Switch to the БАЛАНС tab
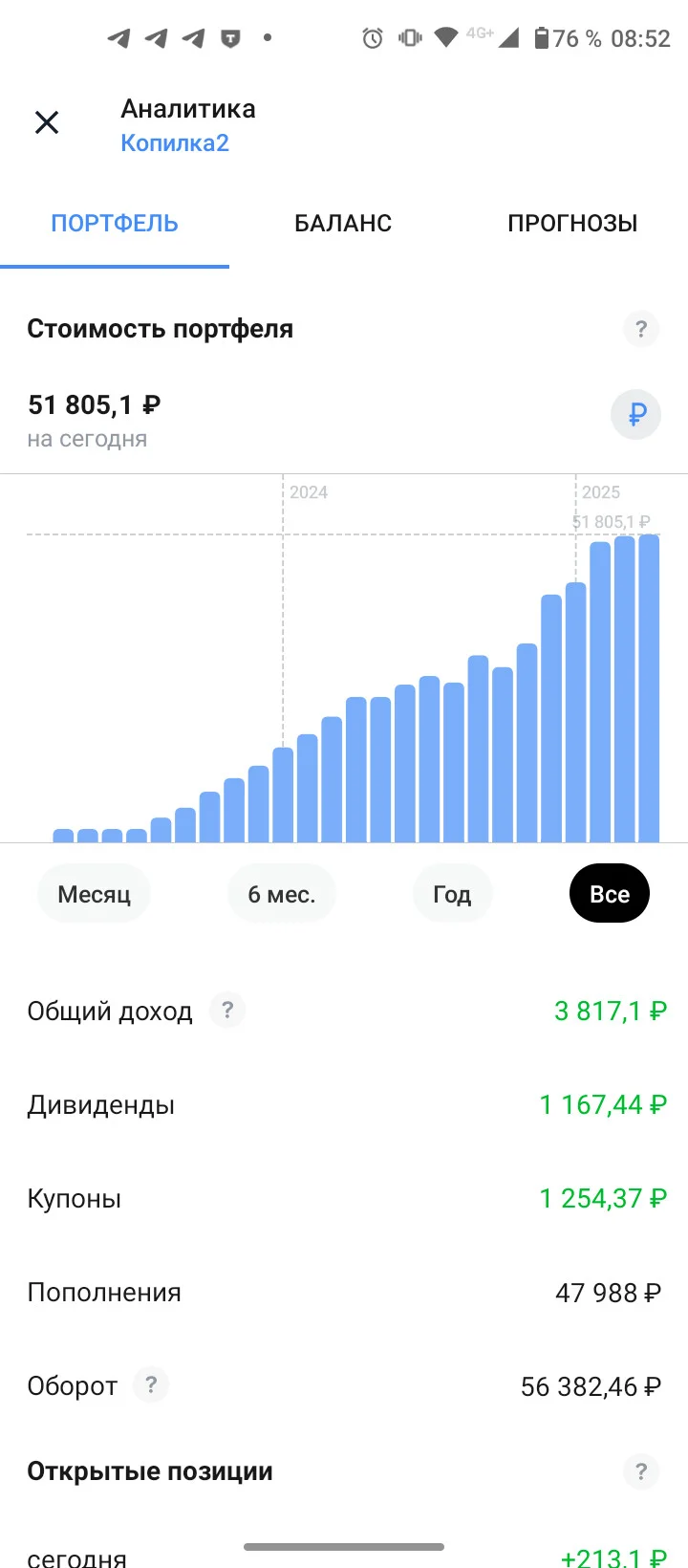 (x=343, y=224)
